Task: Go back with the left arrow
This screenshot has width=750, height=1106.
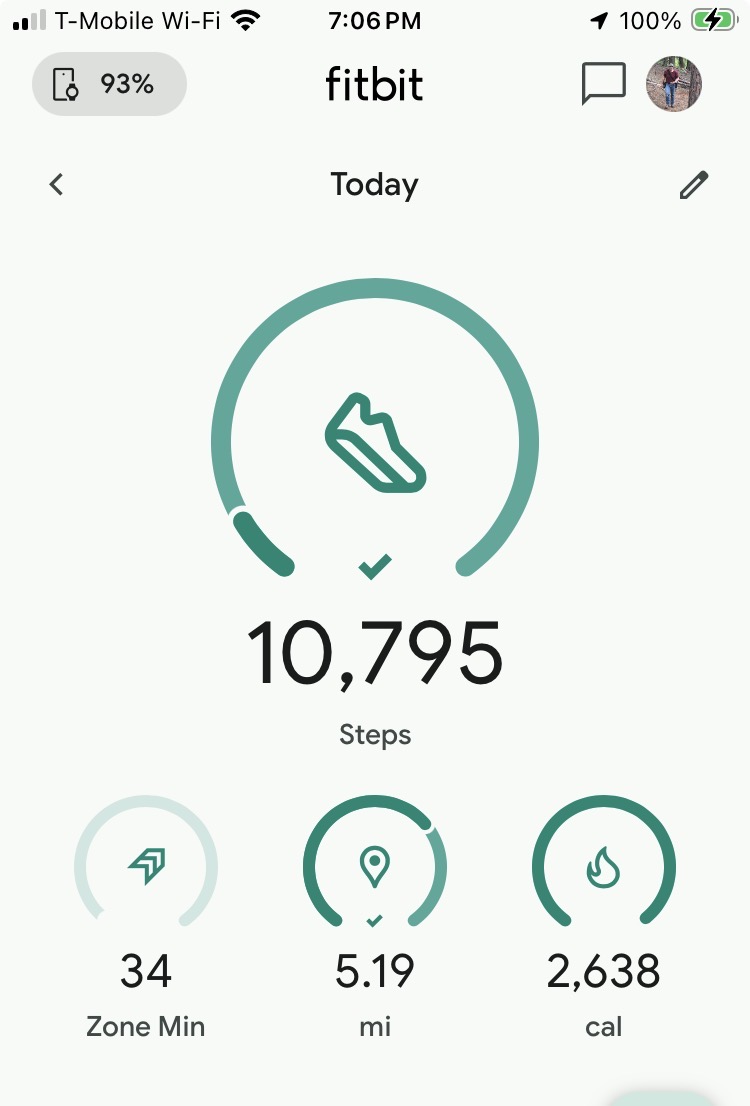Action: point(57,184)
